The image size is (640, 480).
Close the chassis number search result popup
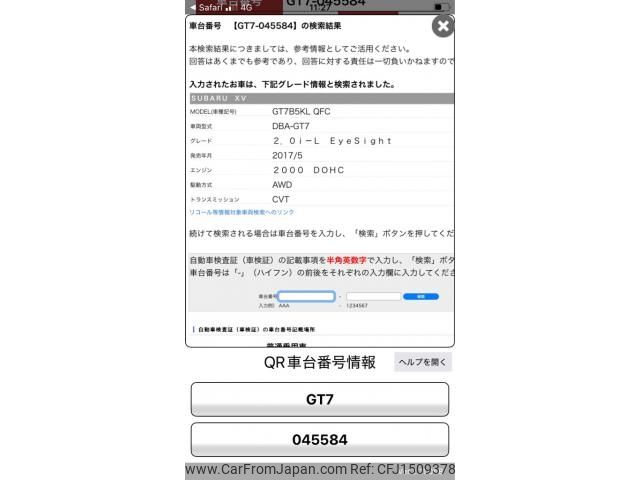coord(443,26)
